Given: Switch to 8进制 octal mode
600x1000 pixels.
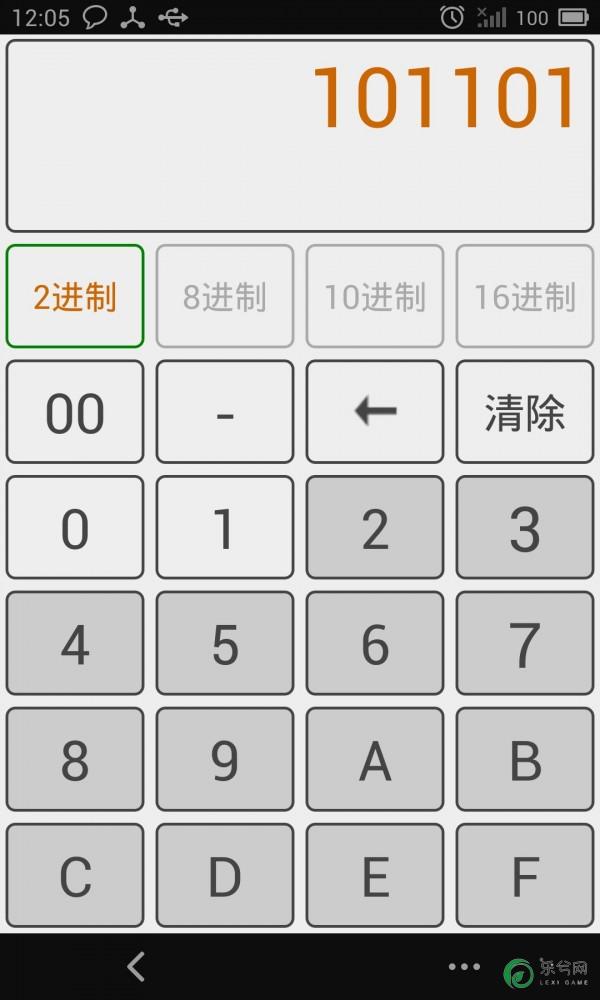Looking at the screenshot, I should (x=225, y=296).
